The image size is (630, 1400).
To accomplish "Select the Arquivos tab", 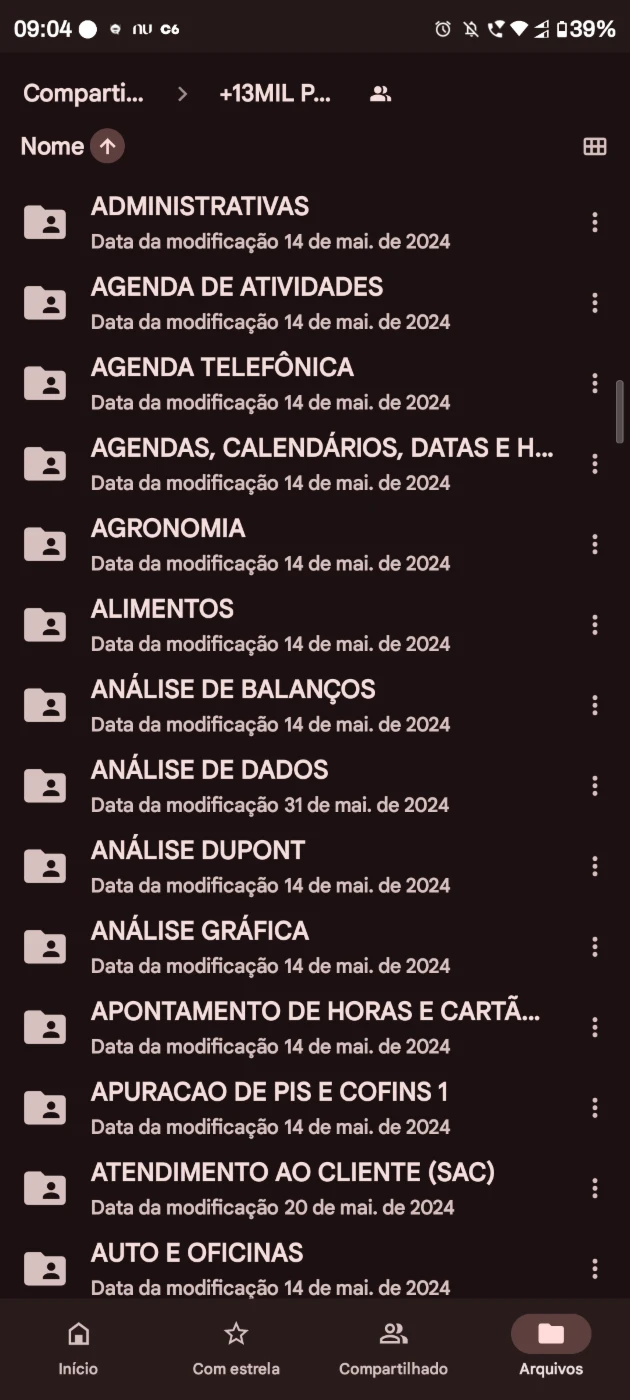I will click(551, 1347).
